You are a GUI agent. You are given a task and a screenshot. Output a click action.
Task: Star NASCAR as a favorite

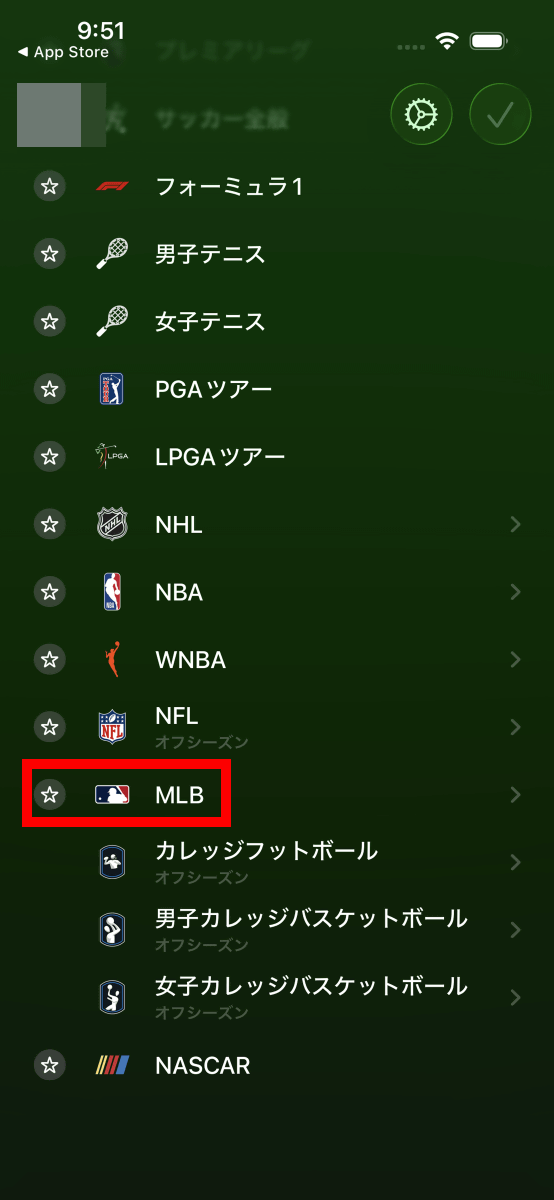tap(49, 1065)
